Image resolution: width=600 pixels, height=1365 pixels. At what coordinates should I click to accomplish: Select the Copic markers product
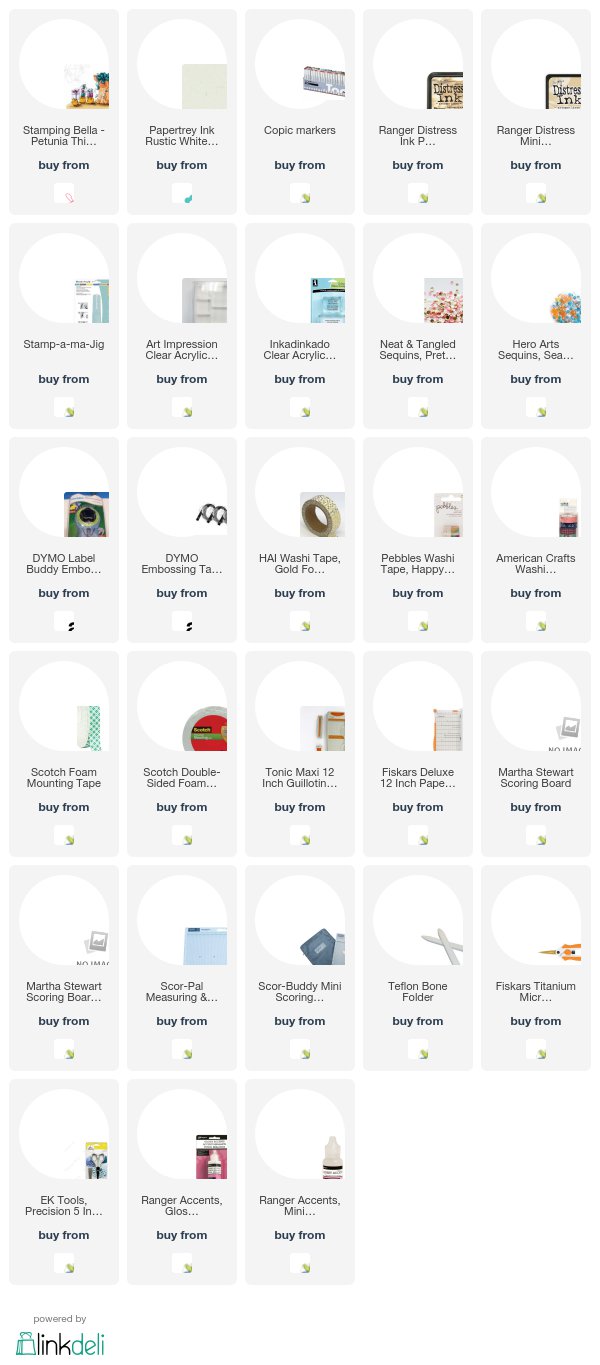300,112
